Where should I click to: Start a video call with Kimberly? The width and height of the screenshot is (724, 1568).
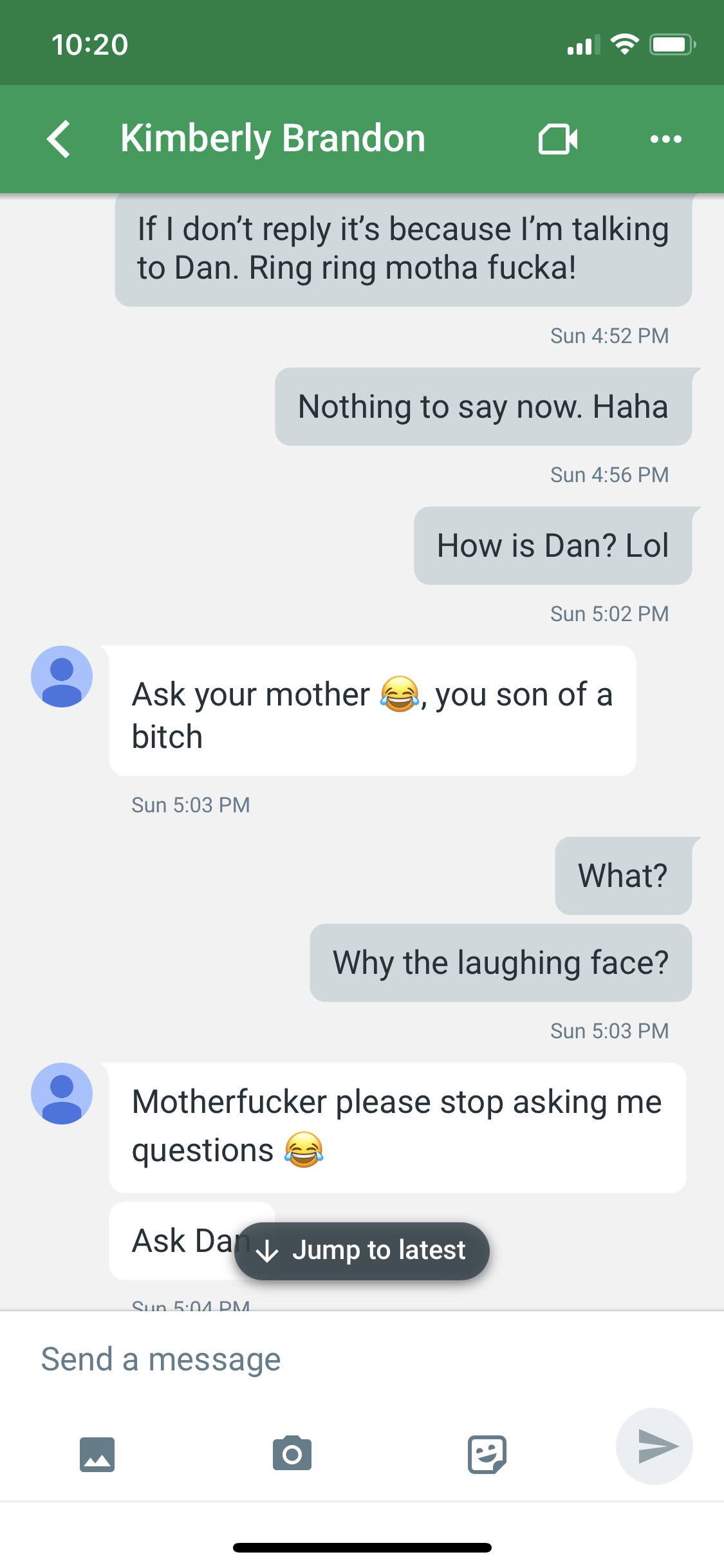[558, 139]
